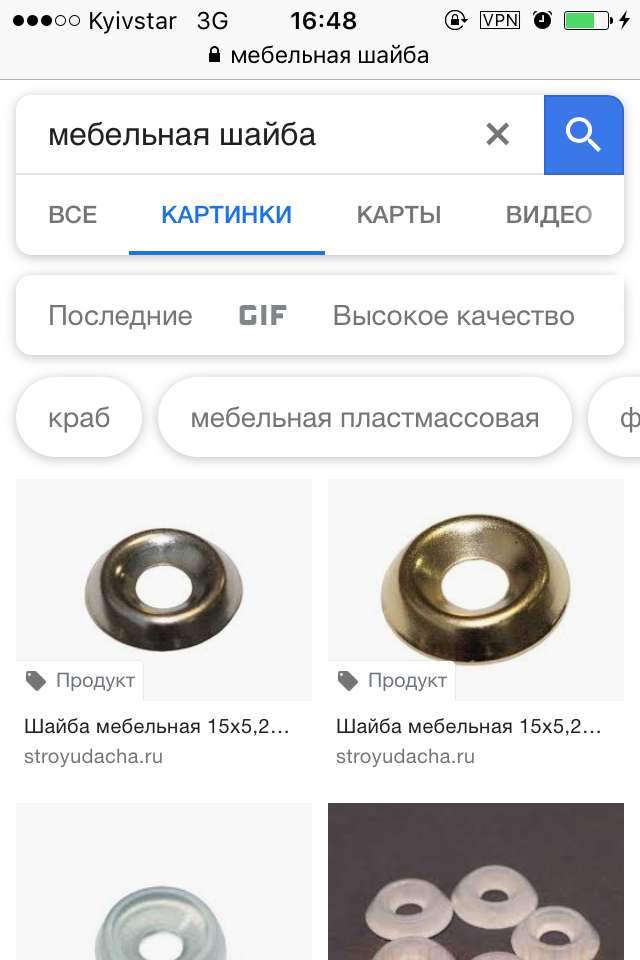Tap the address bar with мебельная шайба
This screenshot has width=640, height=960.
click(x=320, y=56)
